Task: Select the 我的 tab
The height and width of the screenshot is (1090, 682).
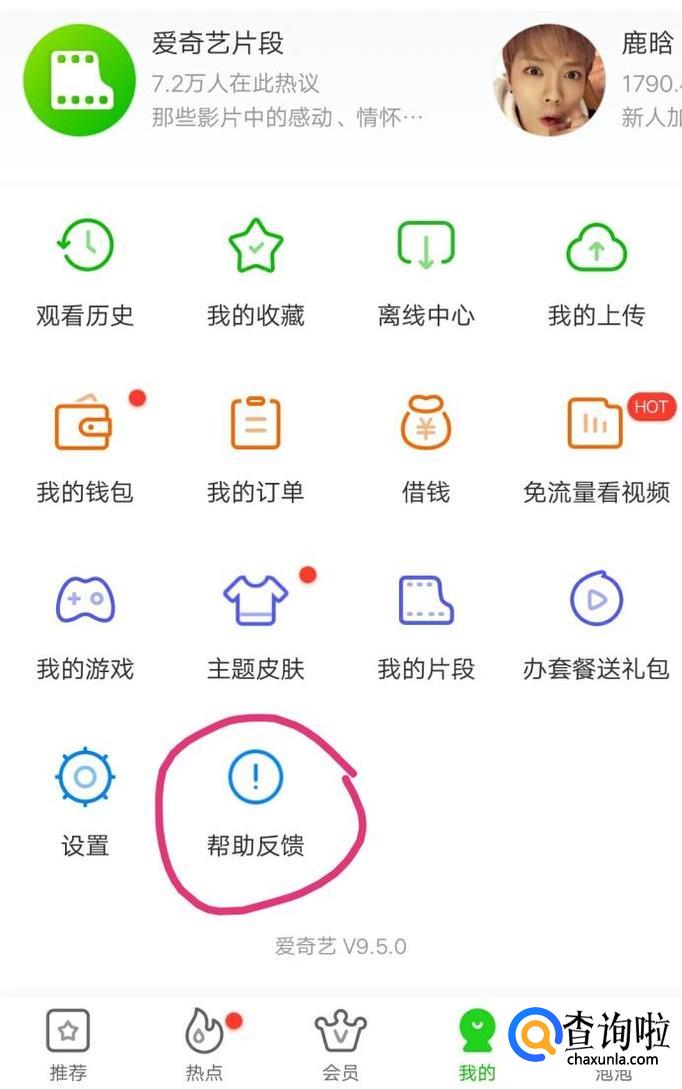Action: (477, 1045)
